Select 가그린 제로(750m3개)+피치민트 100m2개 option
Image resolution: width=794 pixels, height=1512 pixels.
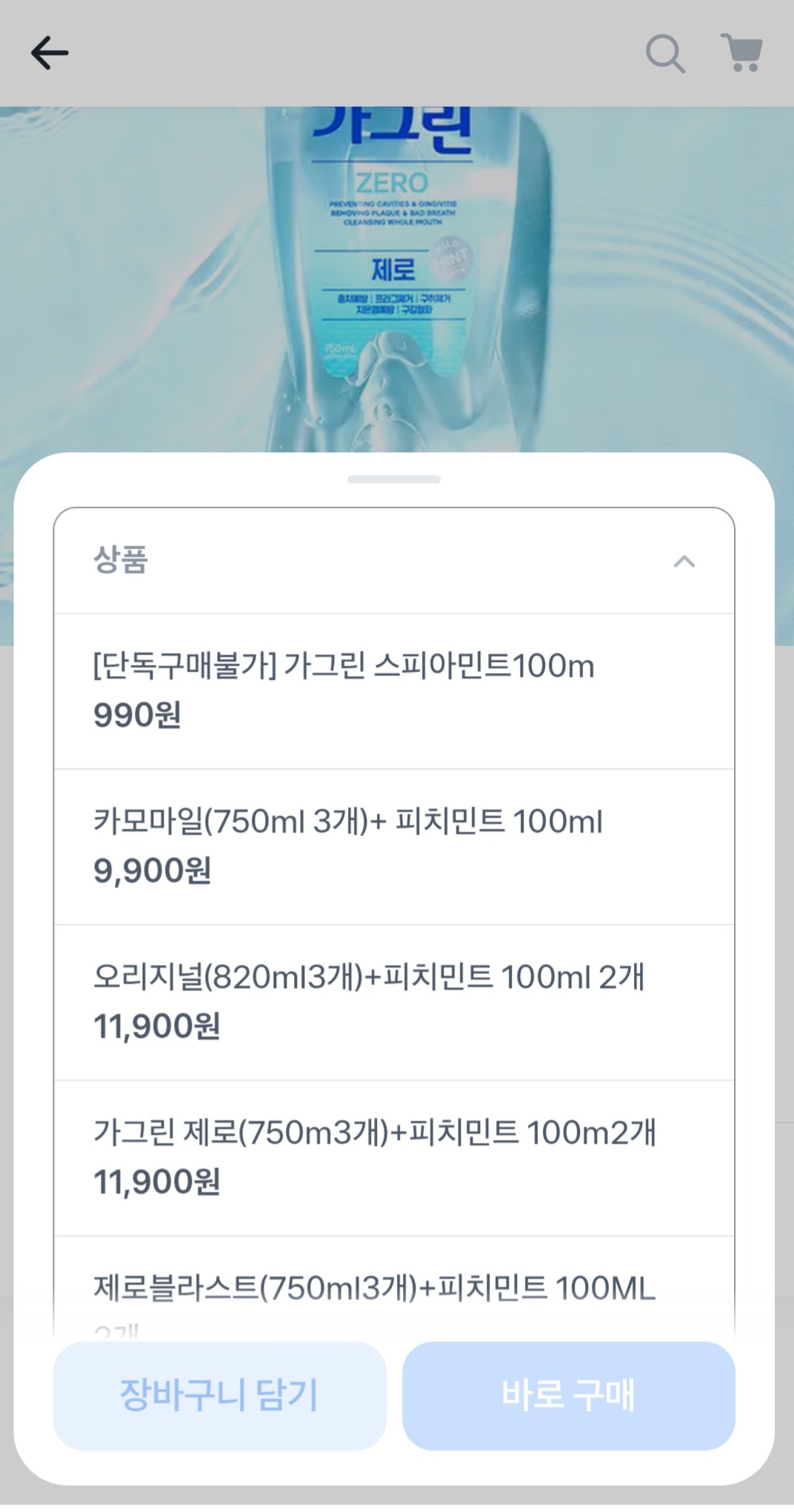pos(393,1157)
